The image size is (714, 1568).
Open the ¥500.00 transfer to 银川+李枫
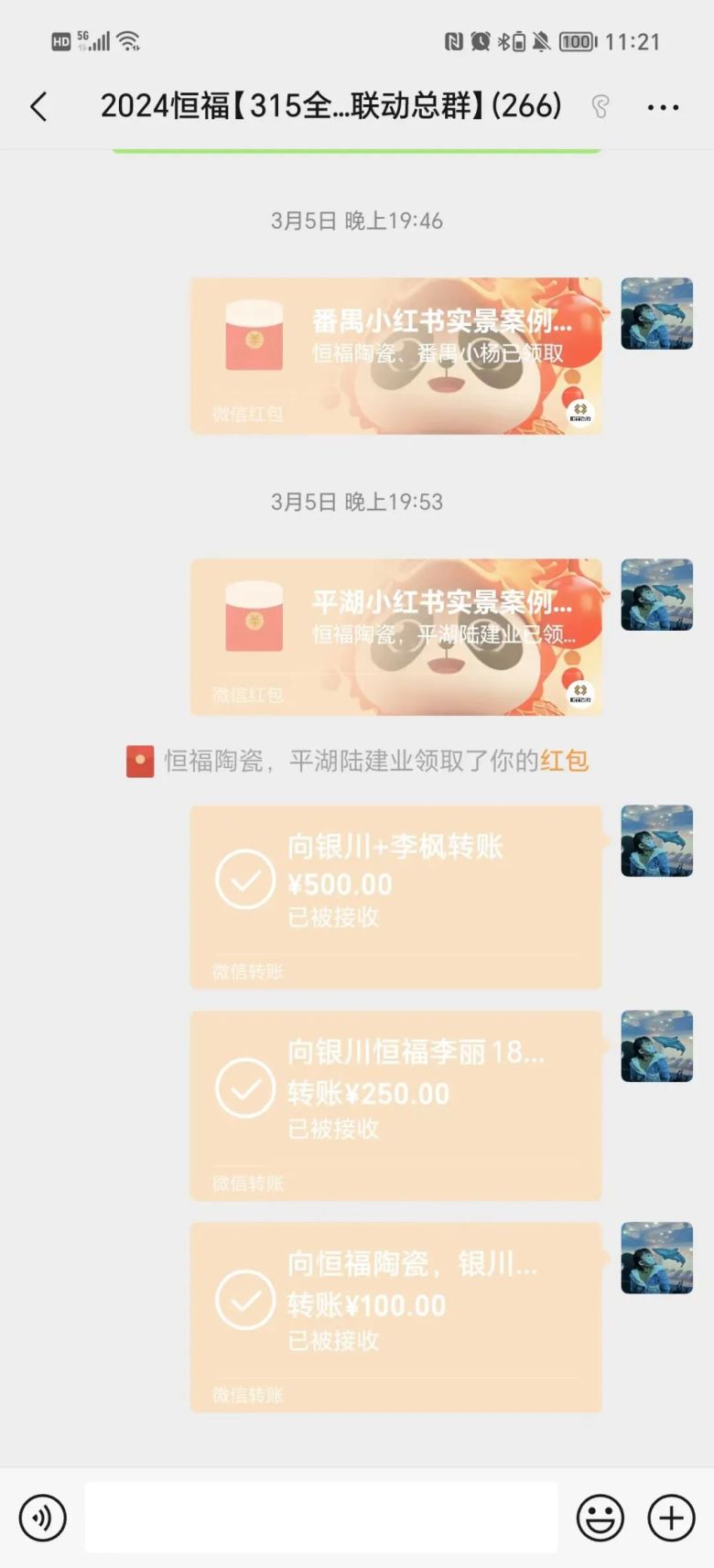395,896
